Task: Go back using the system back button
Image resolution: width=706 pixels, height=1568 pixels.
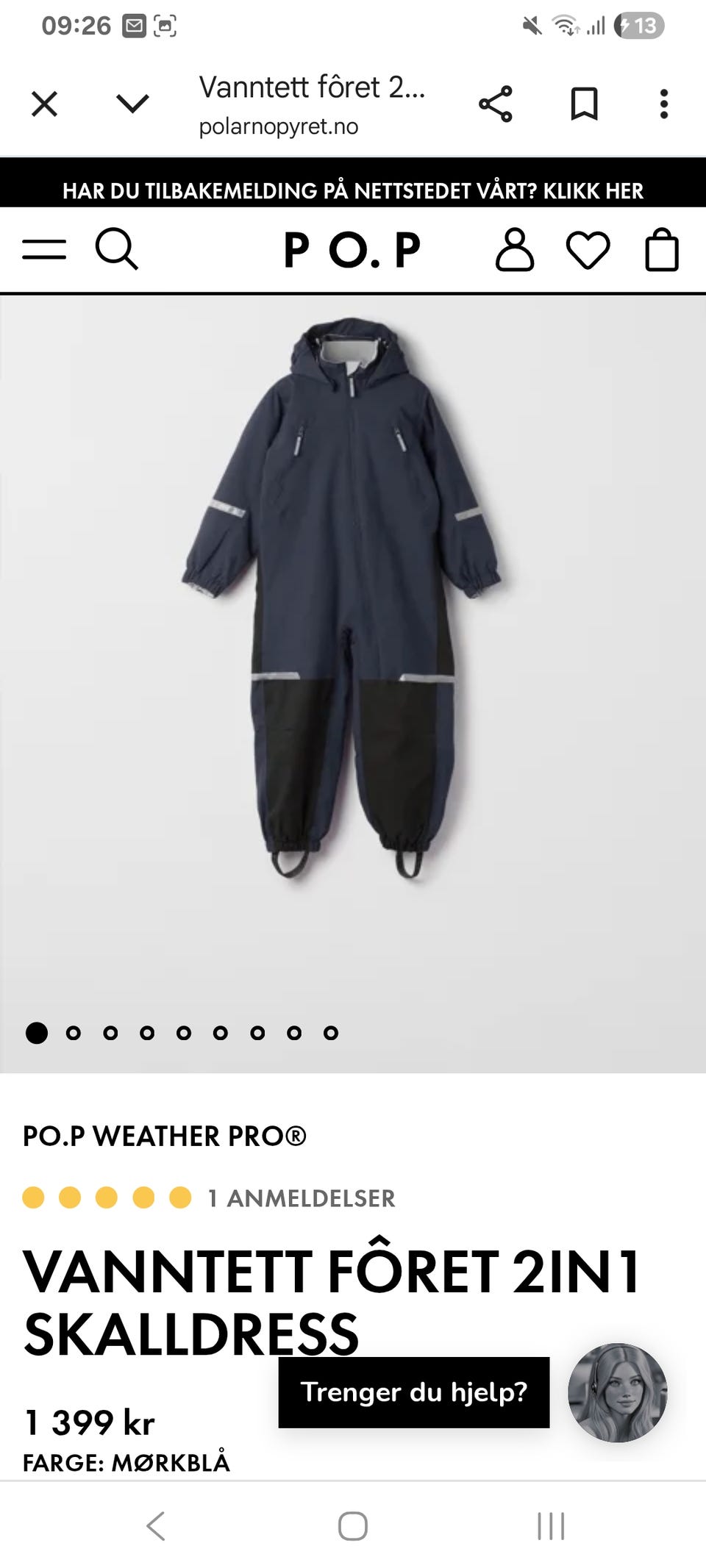Action: tap(156, 1526)
